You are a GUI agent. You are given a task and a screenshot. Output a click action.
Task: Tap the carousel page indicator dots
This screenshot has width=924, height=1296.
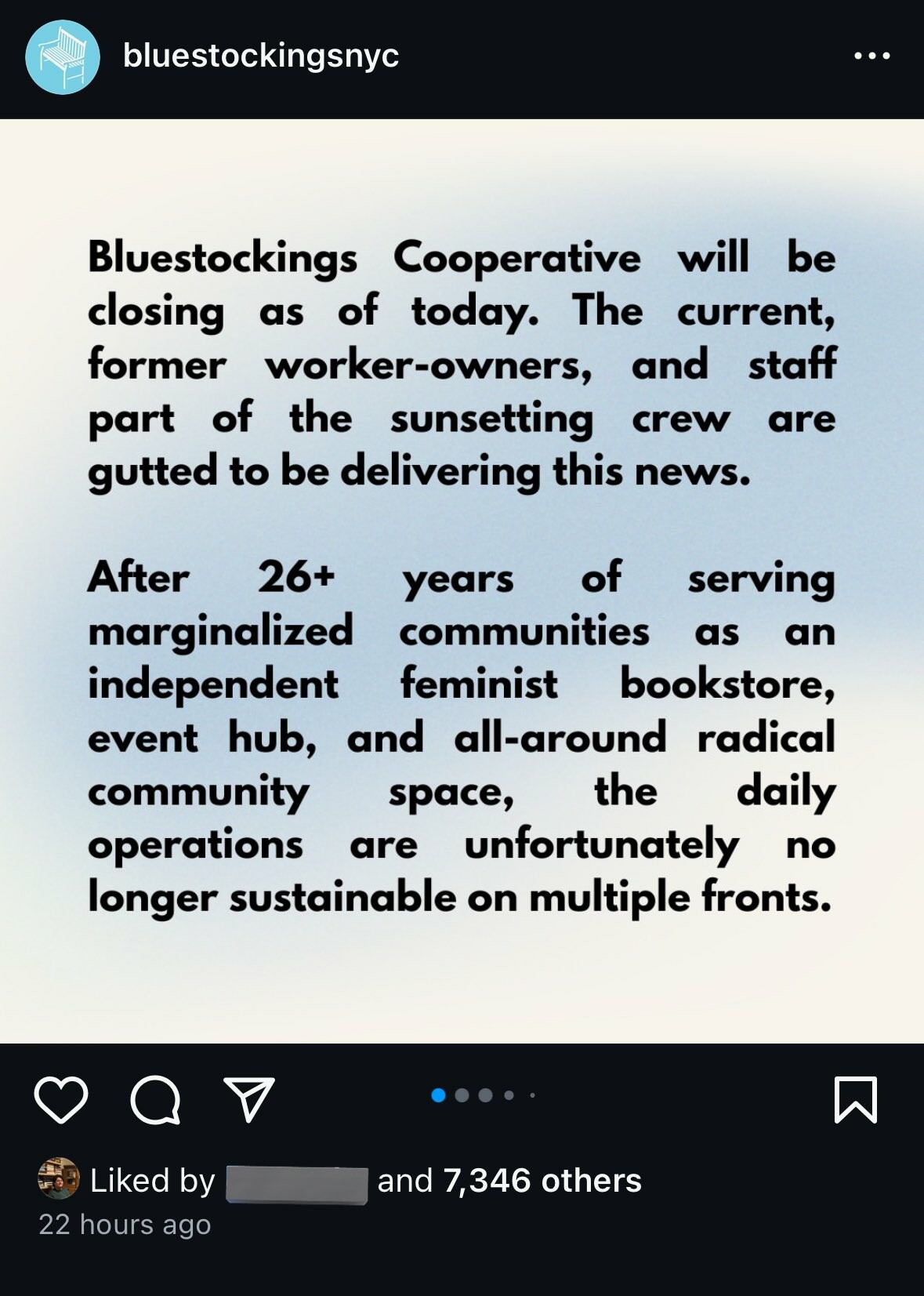tap(483, 1095)
